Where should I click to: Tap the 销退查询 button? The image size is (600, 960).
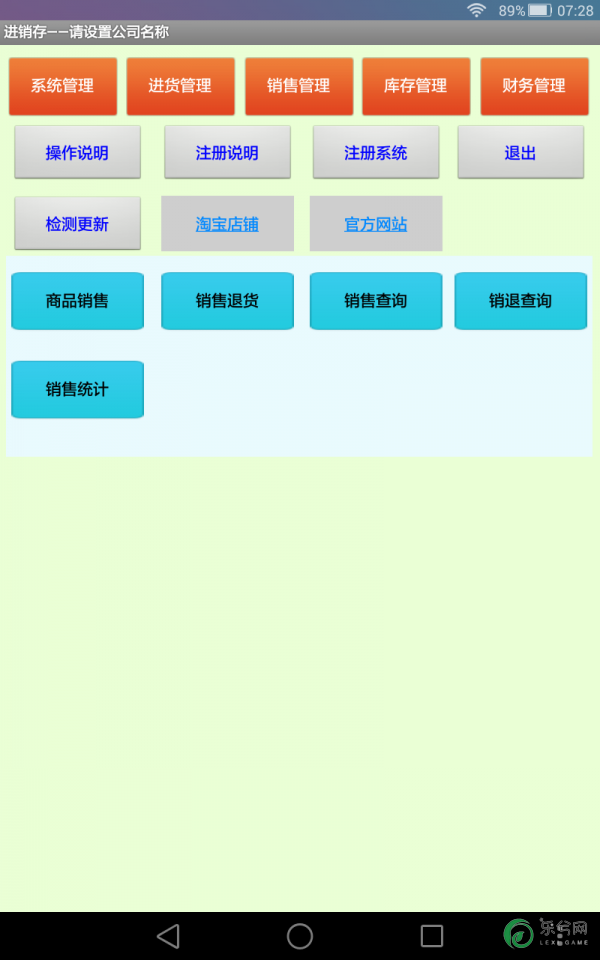pyautogui.click(x=520, y=301)
